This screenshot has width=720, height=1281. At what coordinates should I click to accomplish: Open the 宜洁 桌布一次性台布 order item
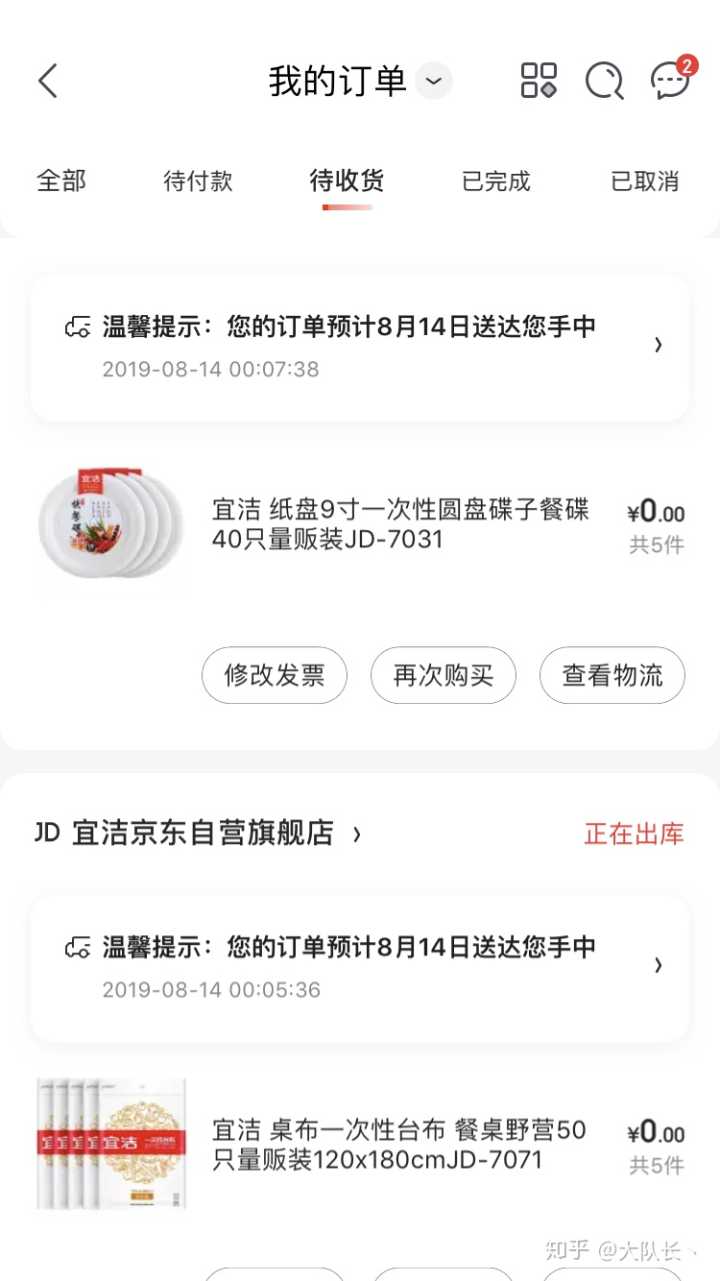[400, 1145]
